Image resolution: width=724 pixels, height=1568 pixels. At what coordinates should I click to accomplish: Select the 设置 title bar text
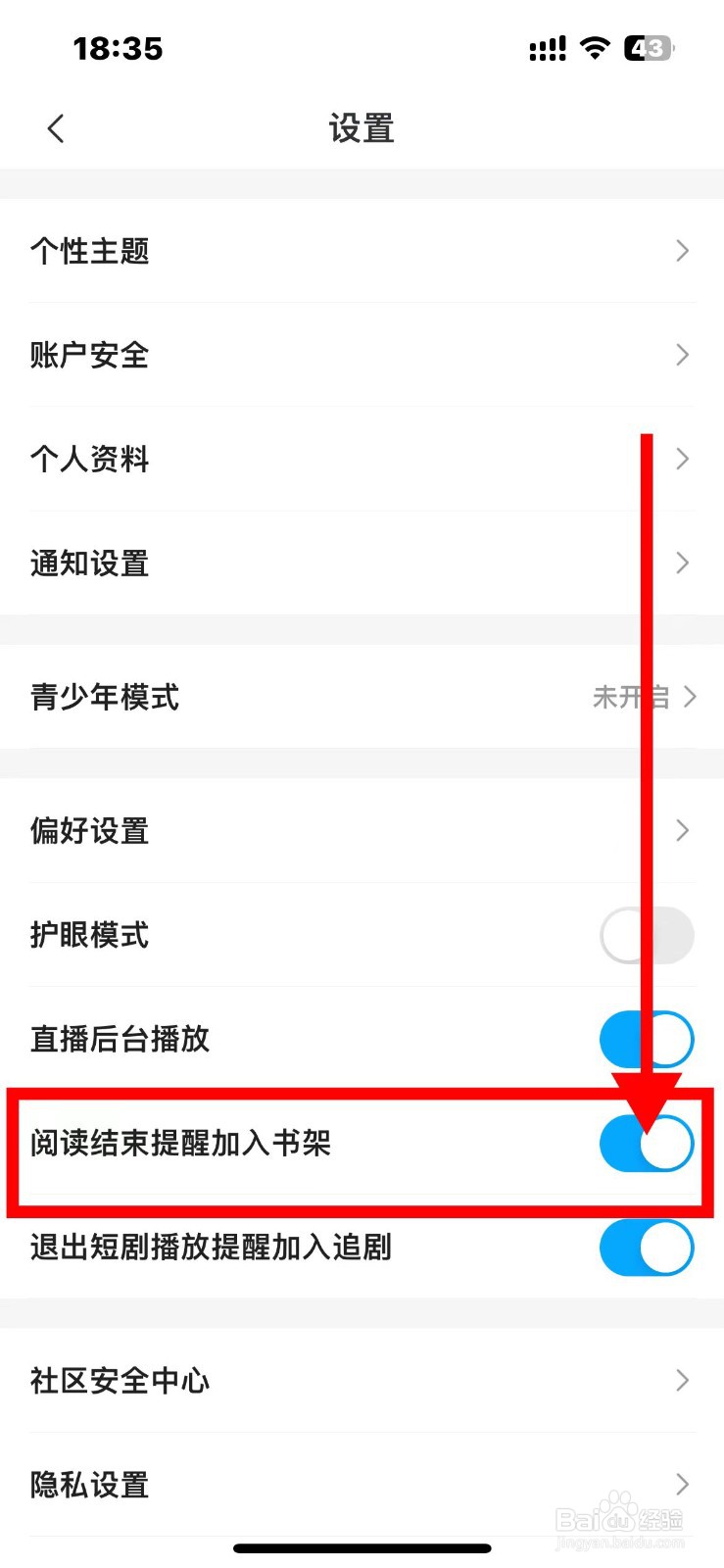click(361, 127)
